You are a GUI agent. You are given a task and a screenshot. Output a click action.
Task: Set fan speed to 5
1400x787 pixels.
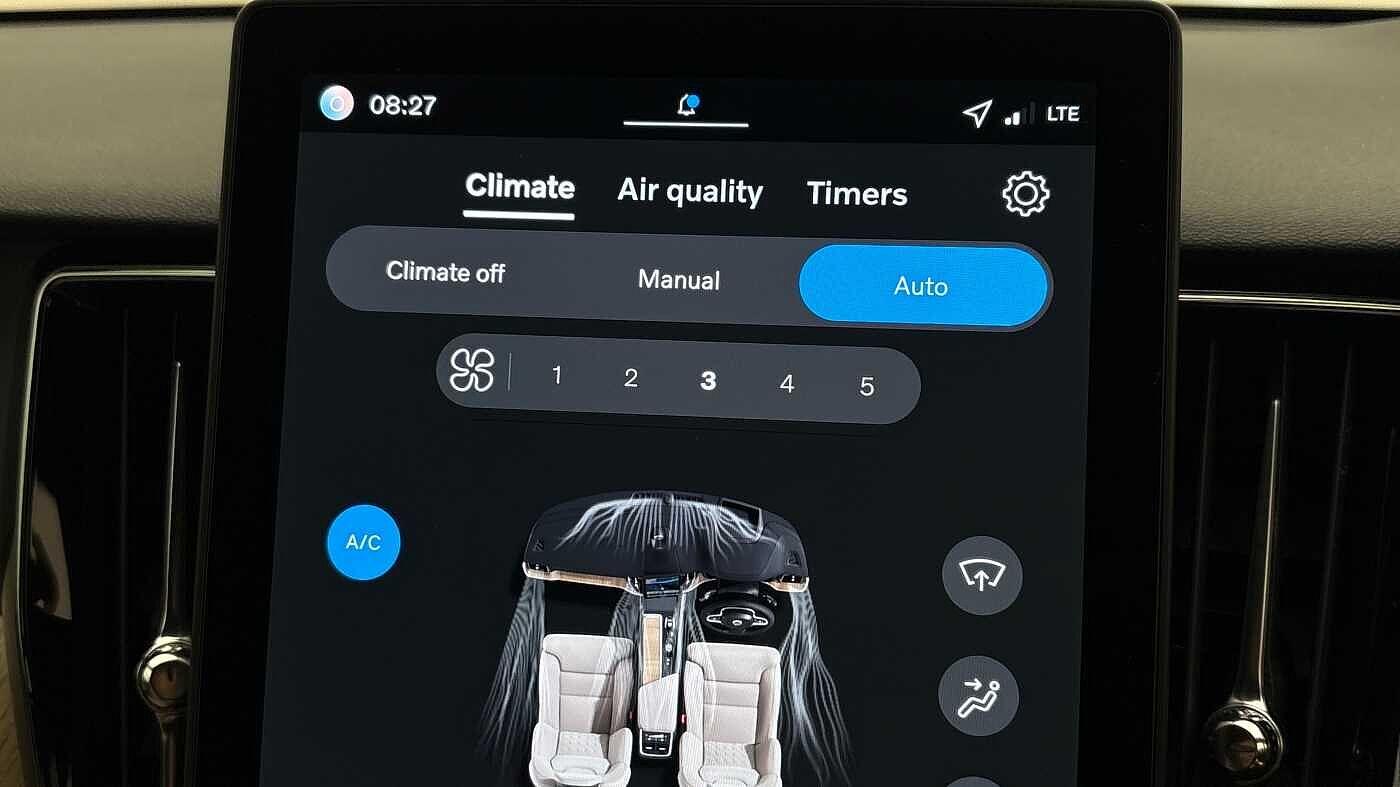pos(867,386)
